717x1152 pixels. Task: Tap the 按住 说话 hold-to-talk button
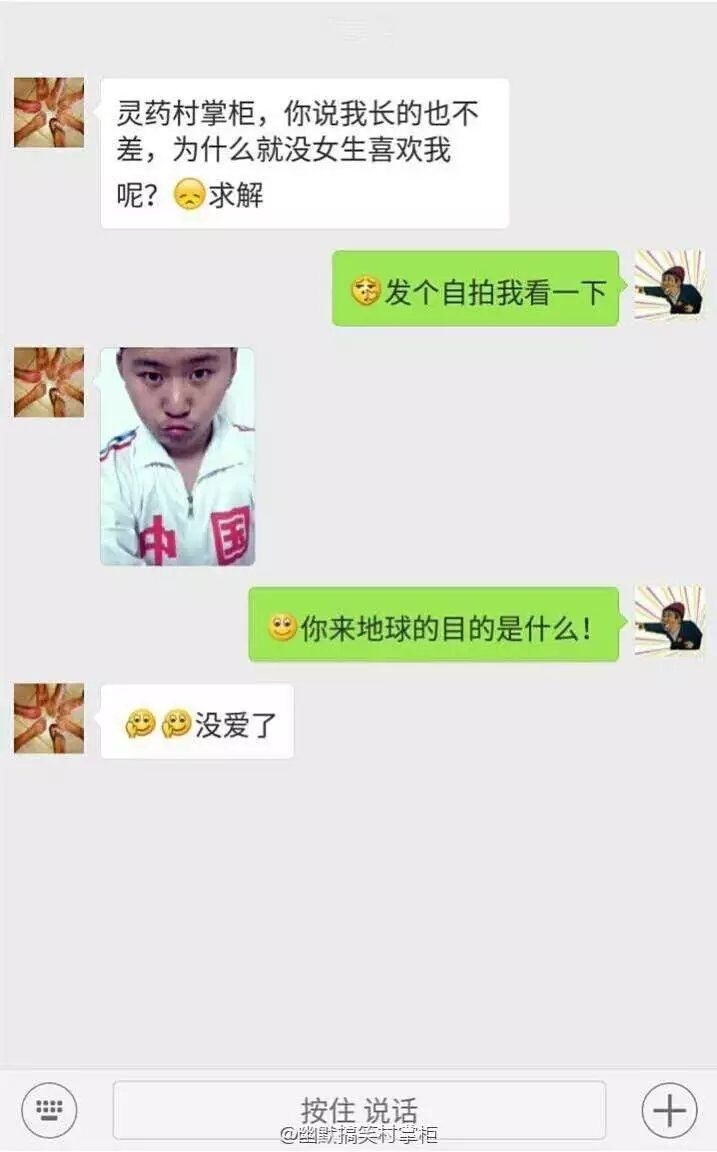coord(359,1109)
